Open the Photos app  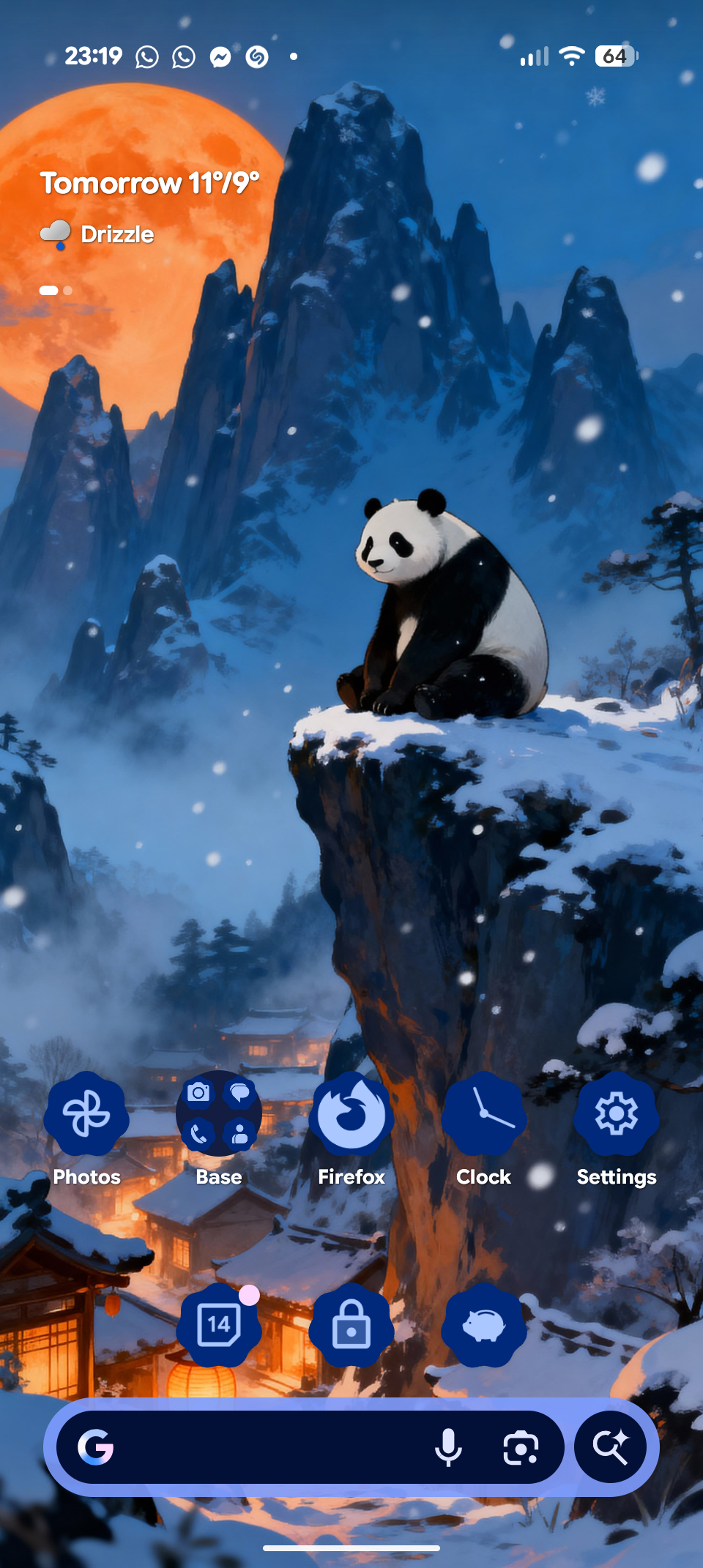tap(86, 1114)
